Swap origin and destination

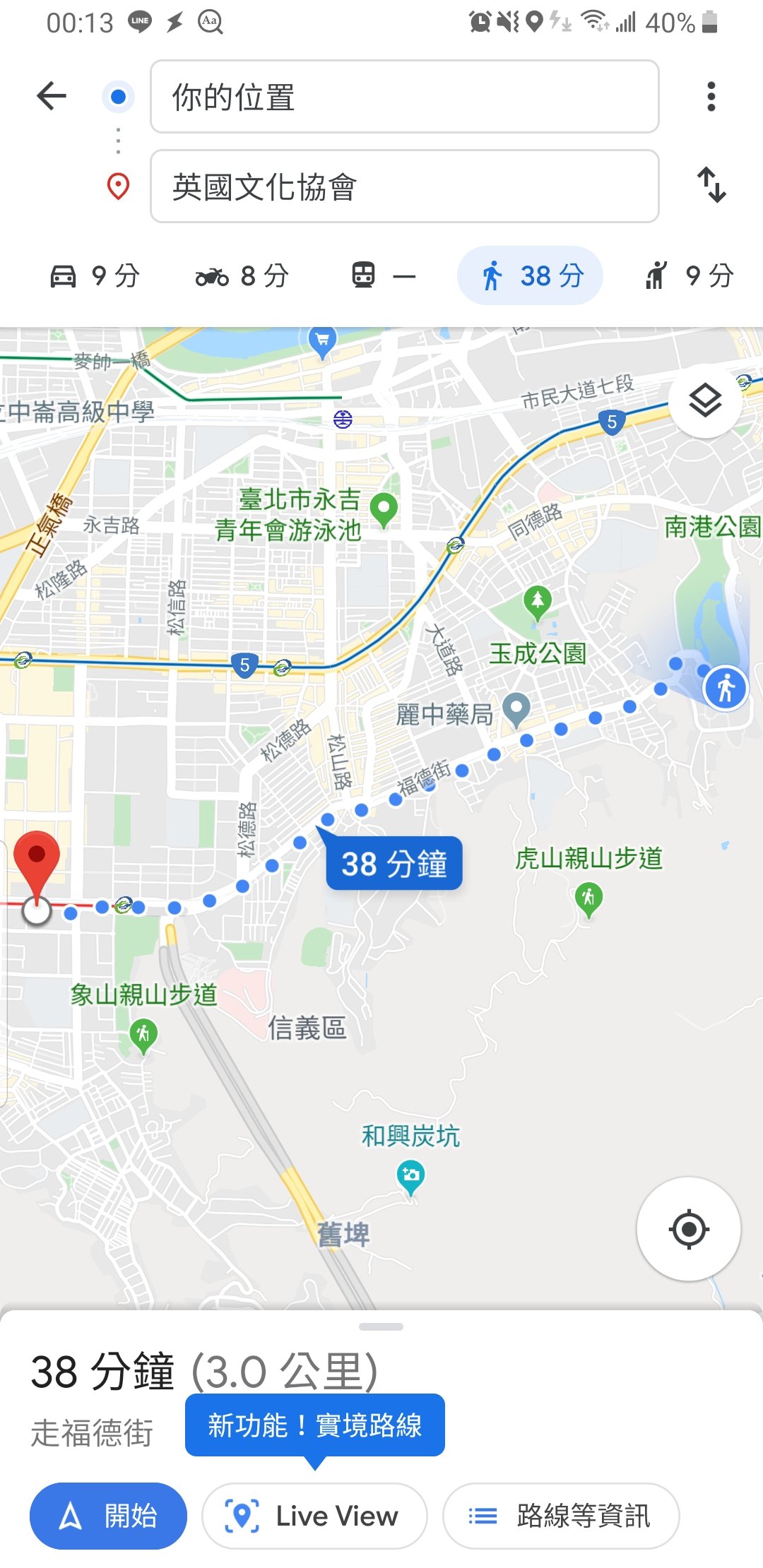(711, 185)
